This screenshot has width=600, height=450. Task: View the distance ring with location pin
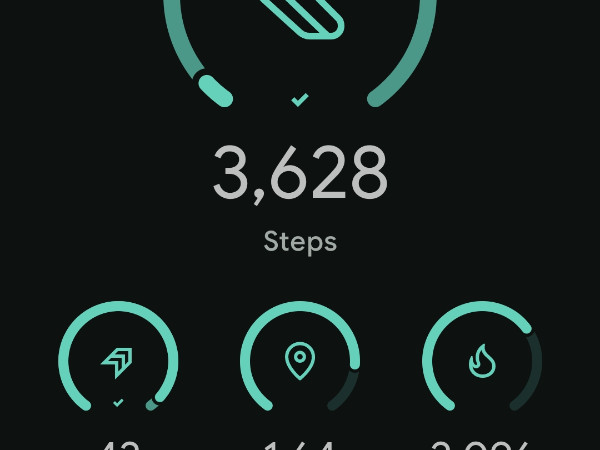300,360
